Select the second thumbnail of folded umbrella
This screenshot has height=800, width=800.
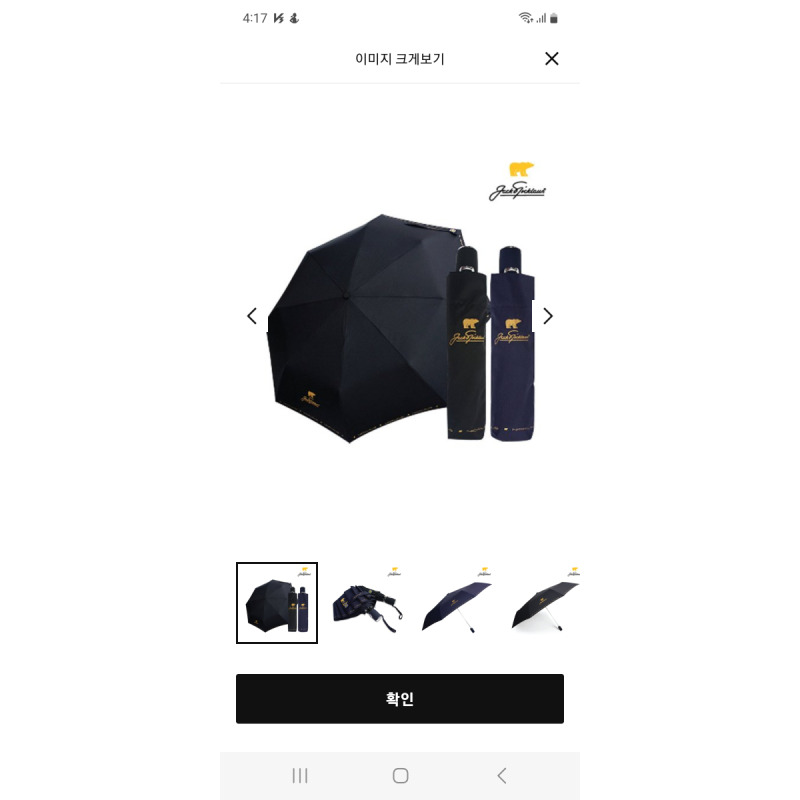(x=366, y=603)
